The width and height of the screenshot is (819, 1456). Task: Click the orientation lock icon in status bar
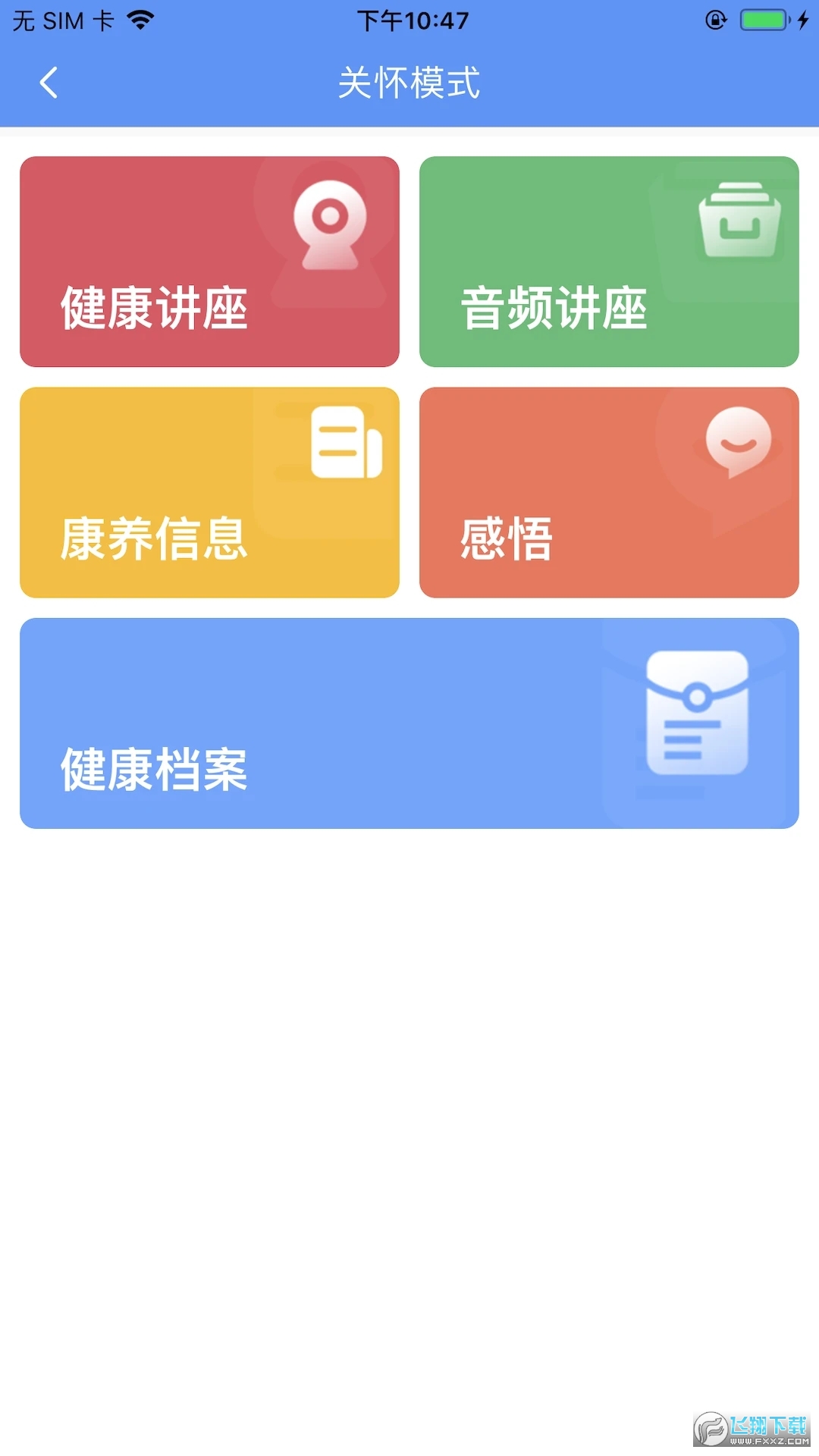click(714, 20)
